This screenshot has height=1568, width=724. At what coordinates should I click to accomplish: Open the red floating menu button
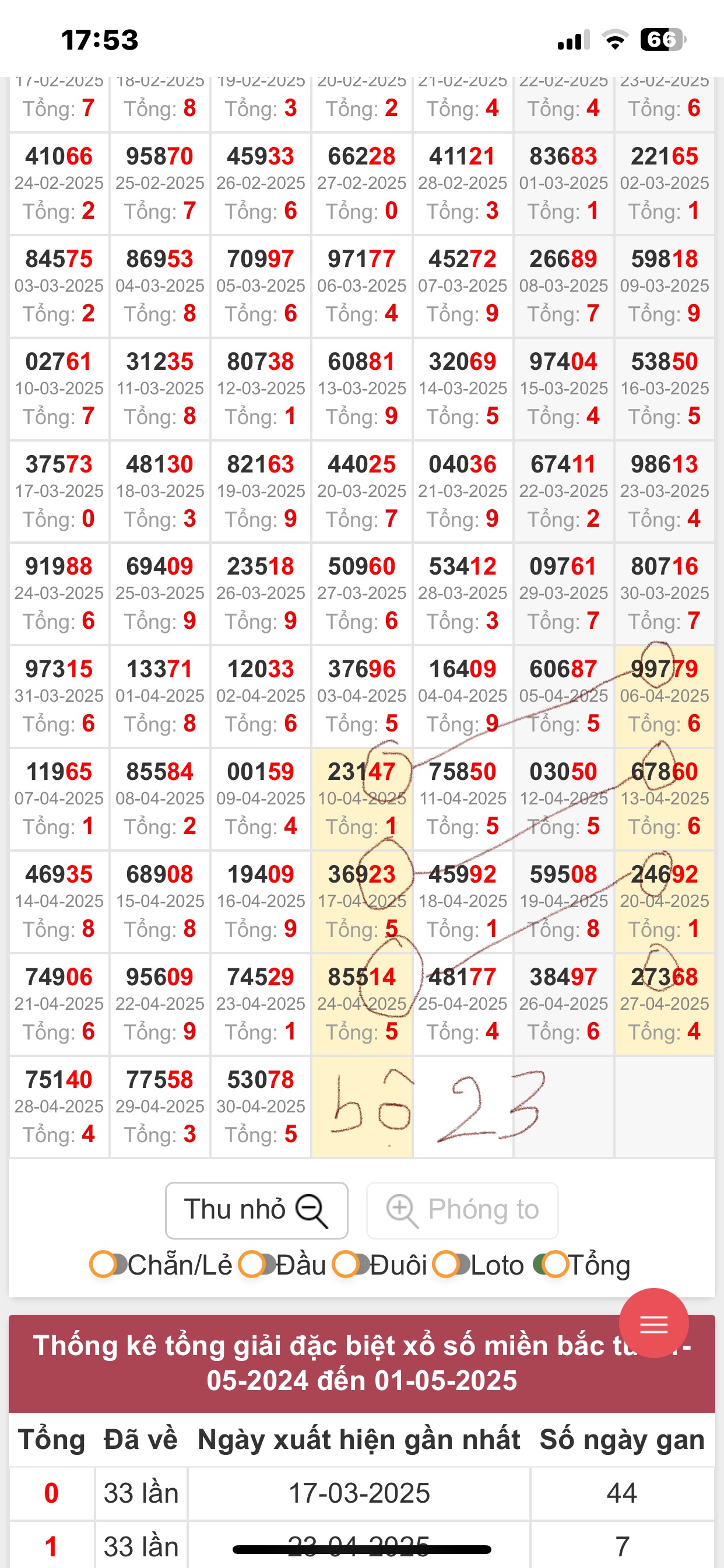point(653,1322)
